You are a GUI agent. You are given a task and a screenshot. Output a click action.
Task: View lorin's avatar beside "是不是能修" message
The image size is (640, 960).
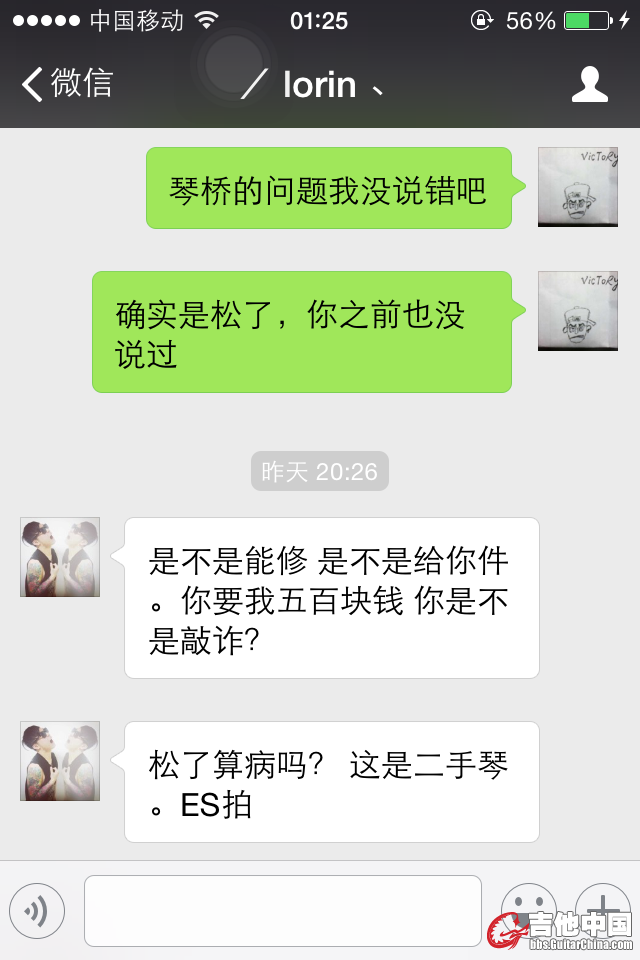coord(60,557)
